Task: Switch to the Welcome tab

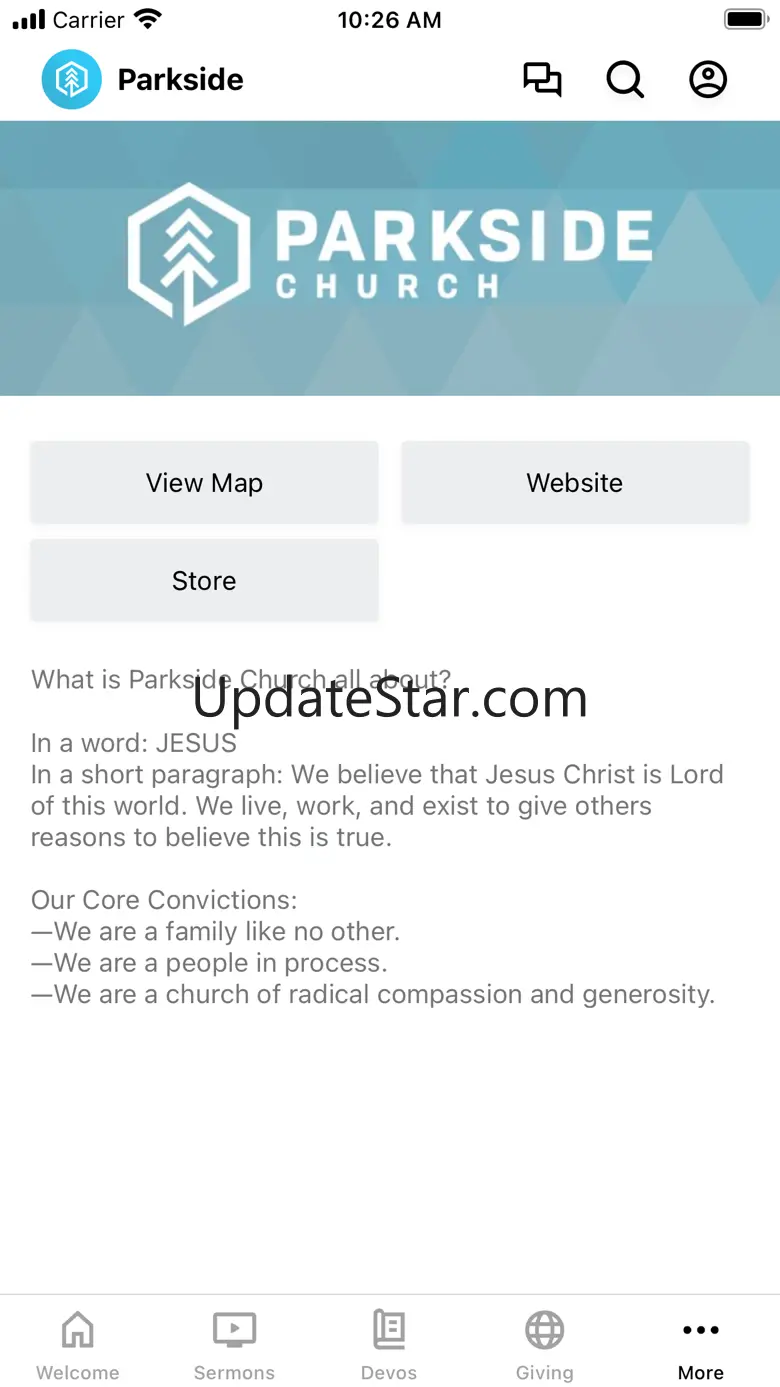Action: [78, 1345]
